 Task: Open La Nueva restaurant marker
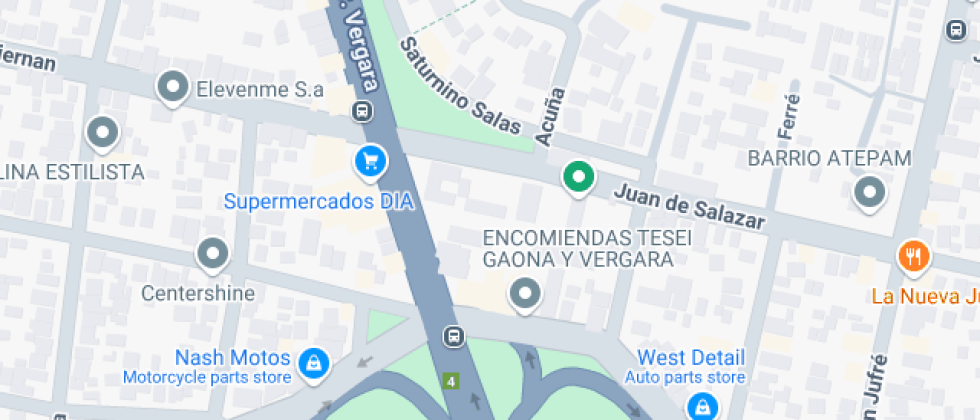tap(912, 257)
